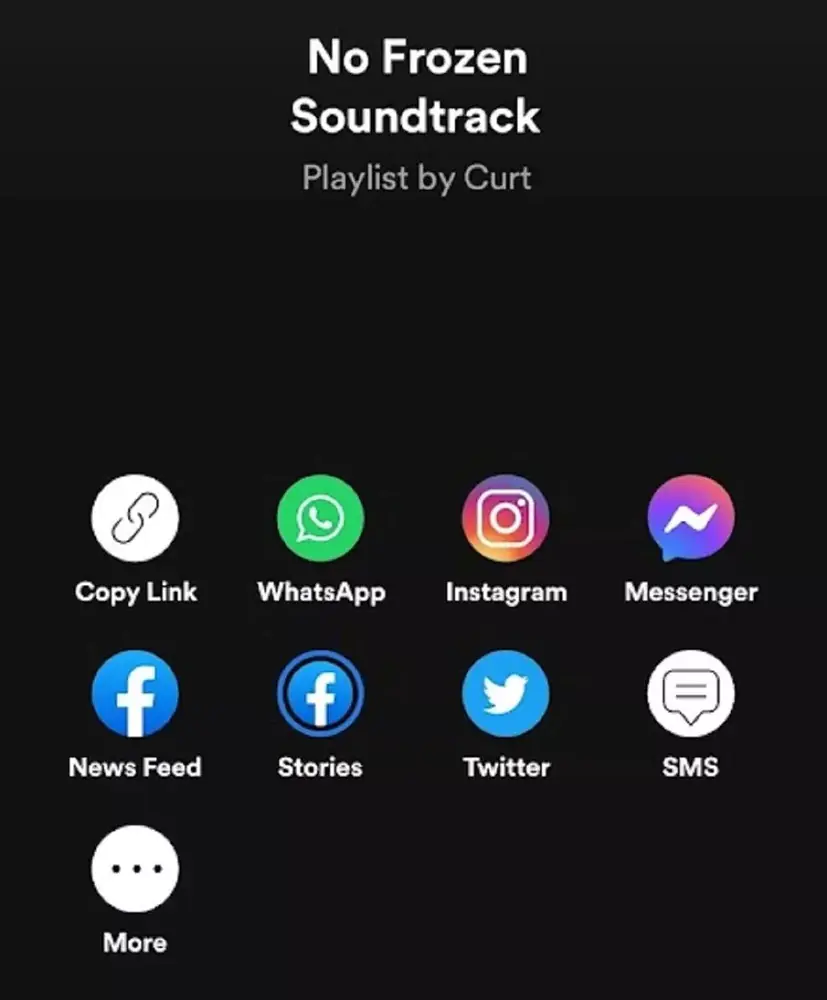Tap the SMS speech bubble icon
Image resolution: width=827 pixels, height=1000 pixels.
[x=690, y=692]
